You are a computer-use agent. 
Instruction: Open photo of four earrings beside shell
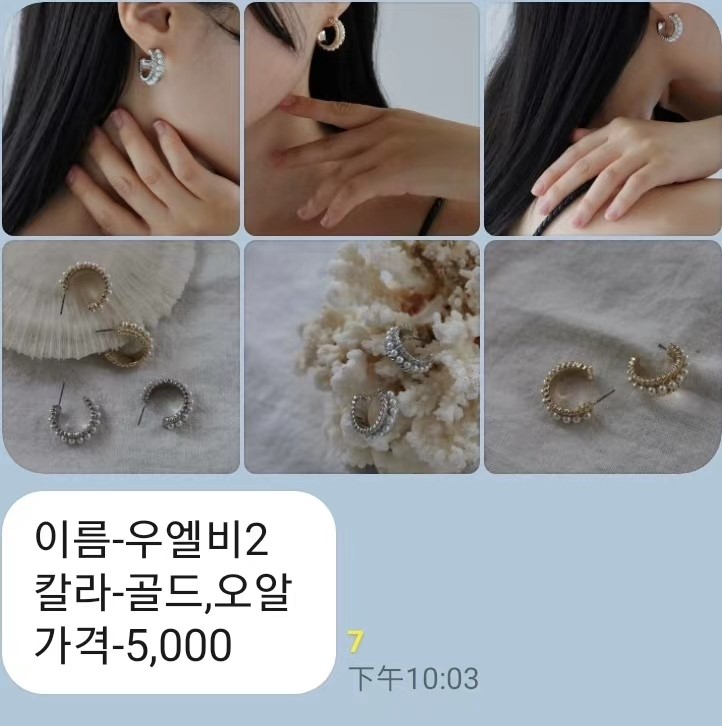[x=121, y=357]
